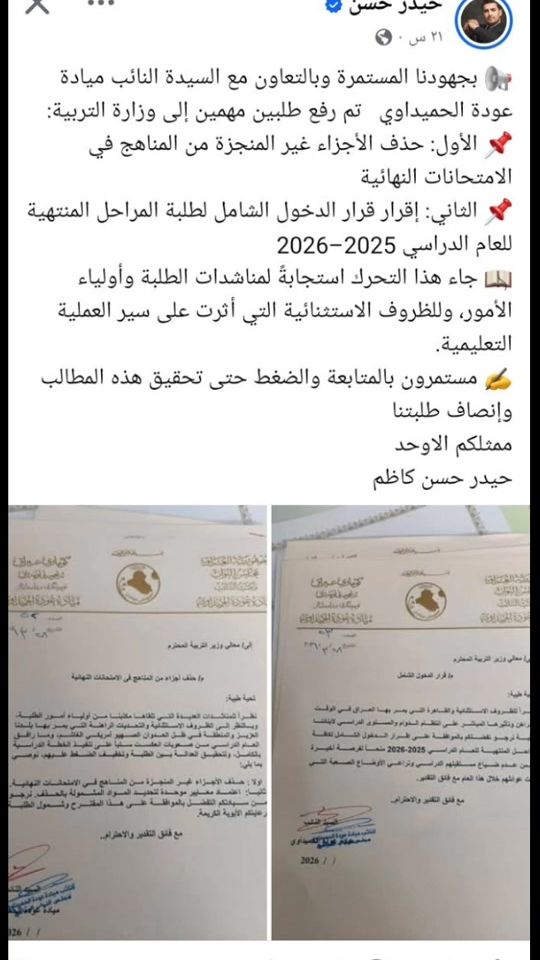The image size is (540, 960).
Task: Open the three-dot post options menu
Action: coord(102,3)
